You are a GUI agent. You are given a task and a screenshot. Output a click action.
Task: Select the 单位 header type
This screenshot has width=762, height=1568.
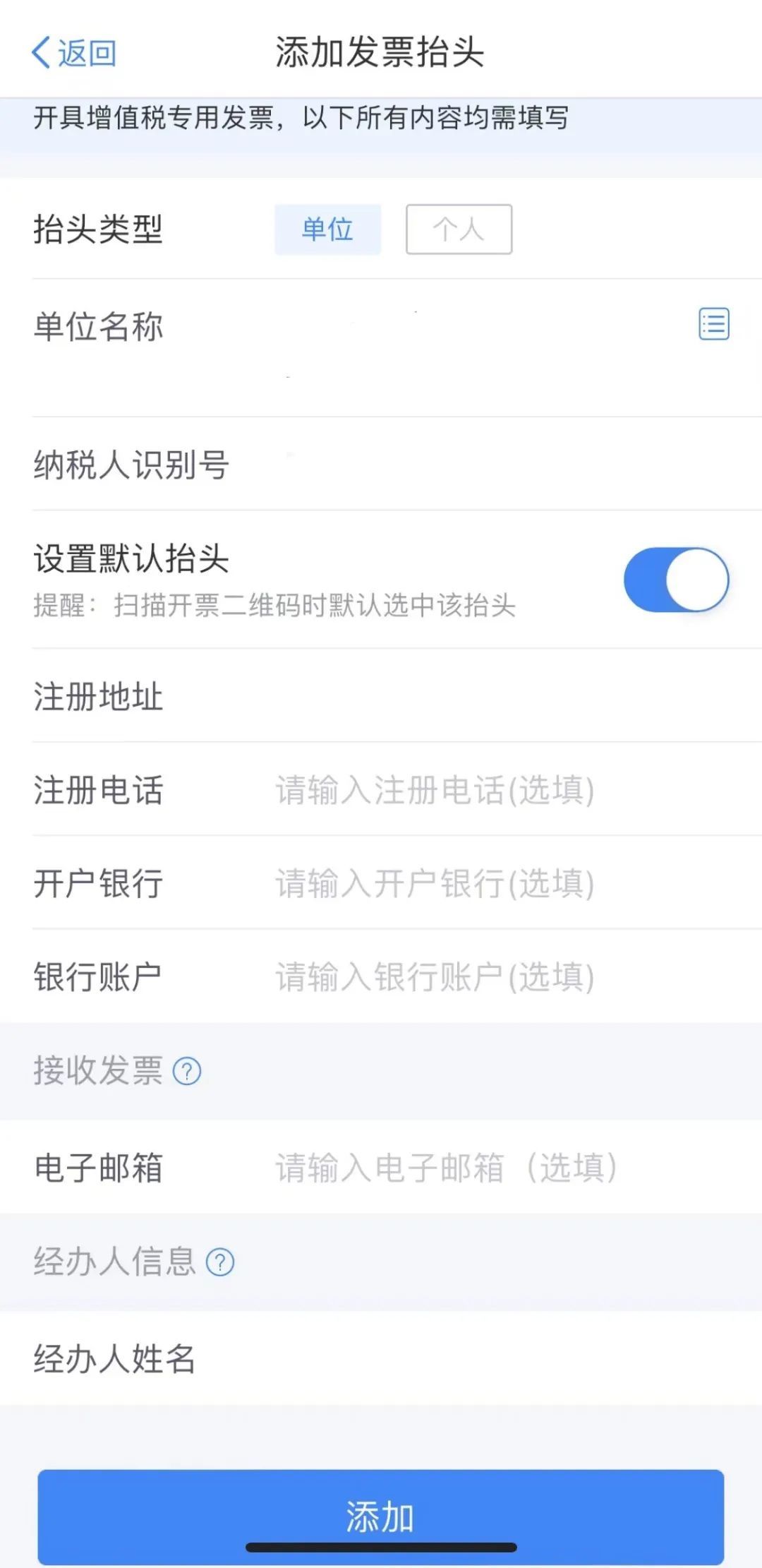click(x=328, y=229)
